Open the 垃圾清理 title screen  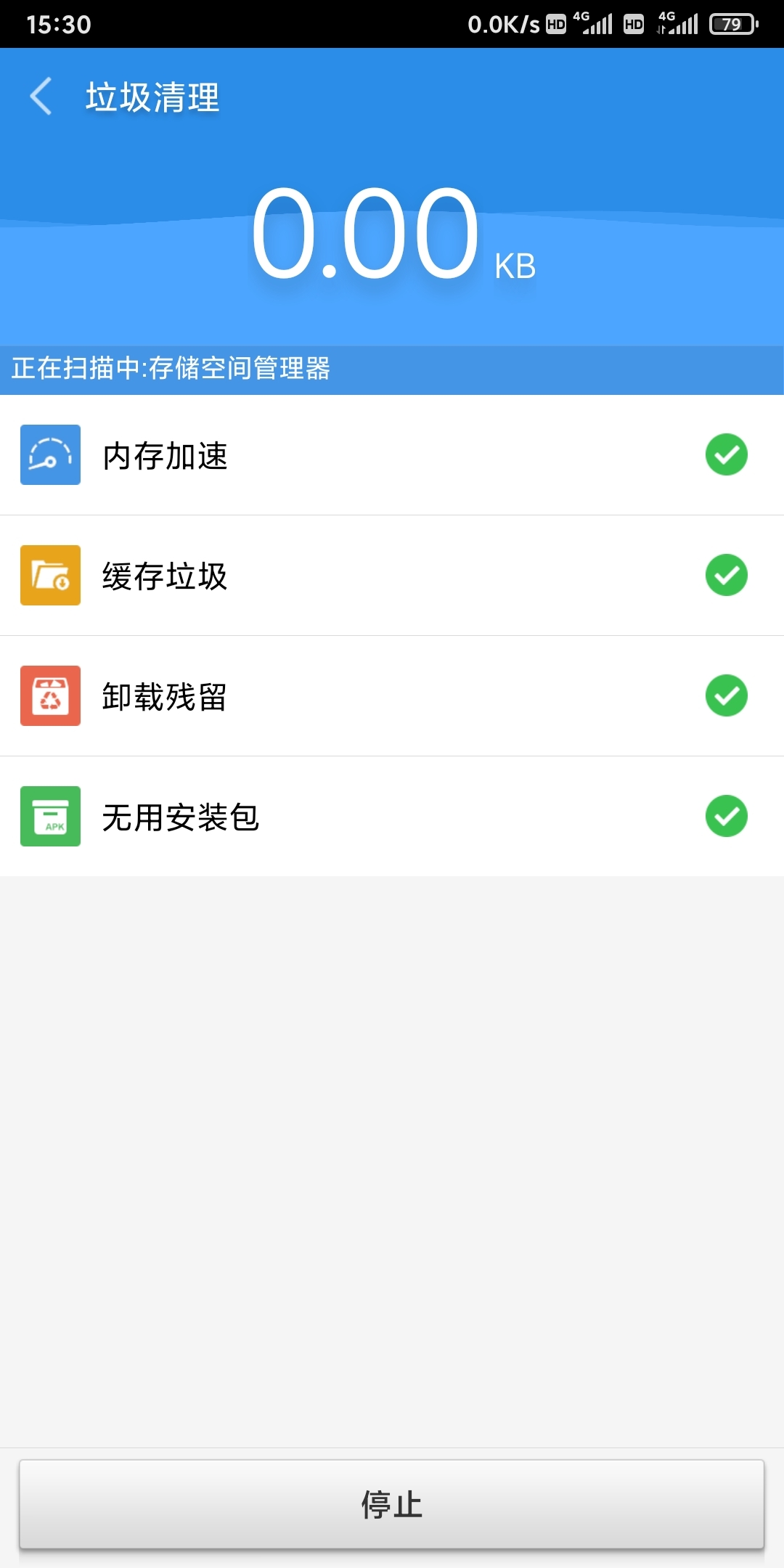tap(150, 97)
